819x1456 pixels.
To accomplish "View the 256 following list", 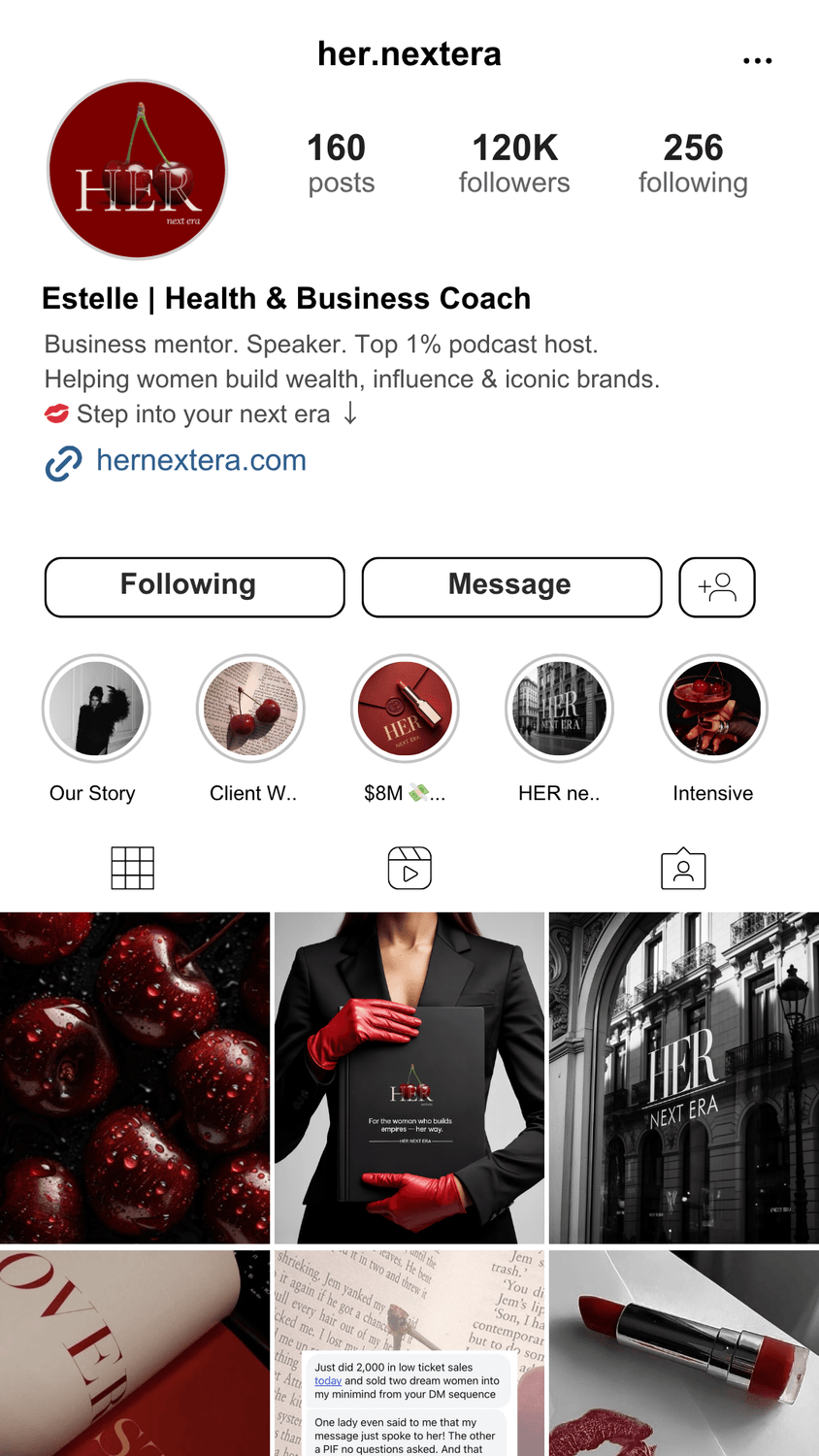I will [693, 163].
